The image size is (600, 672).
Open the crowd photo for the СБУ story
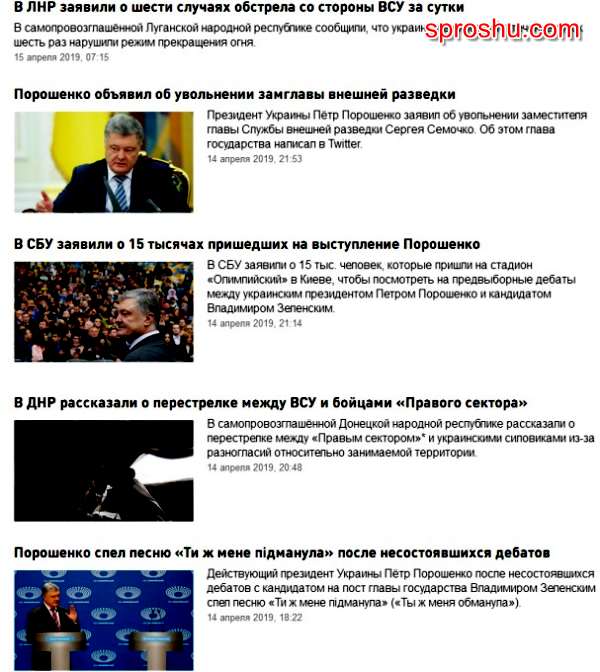point(104,311)
